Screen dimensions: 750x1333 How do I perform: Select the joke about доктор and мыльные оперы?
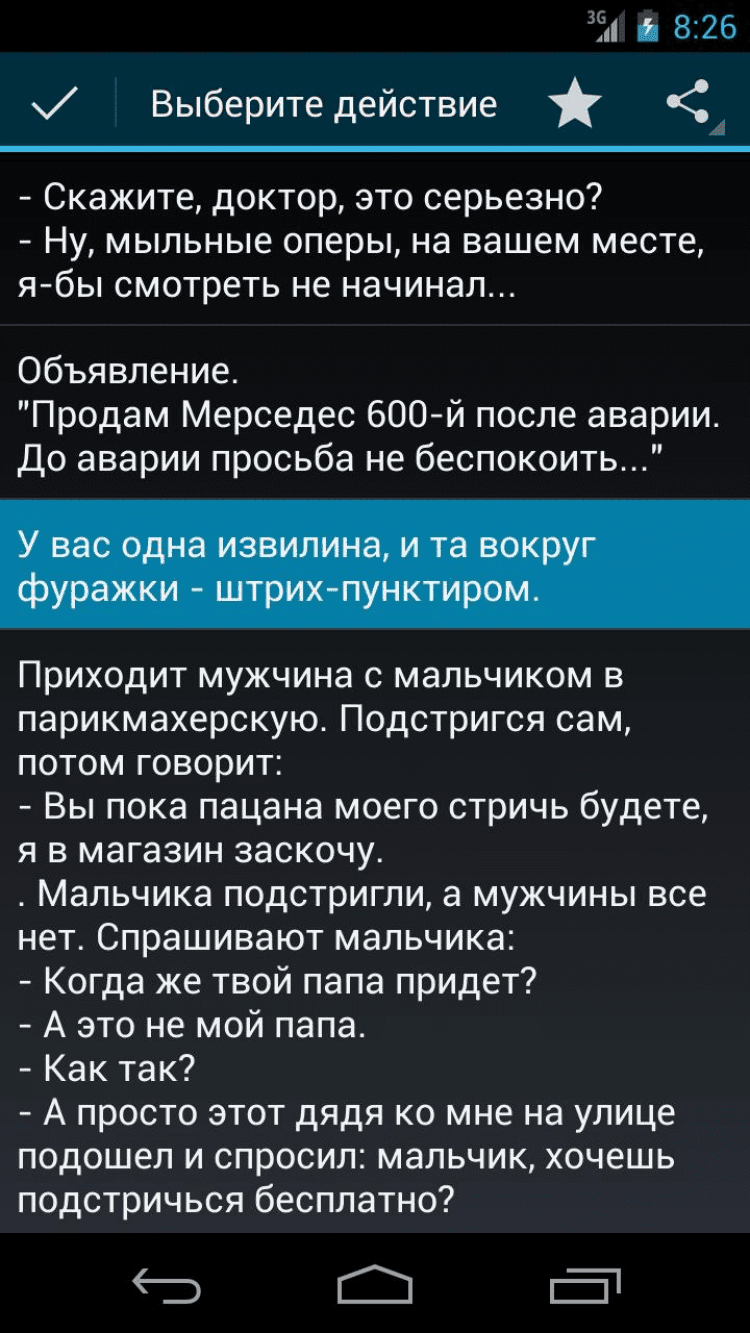[x=374, y=241]
